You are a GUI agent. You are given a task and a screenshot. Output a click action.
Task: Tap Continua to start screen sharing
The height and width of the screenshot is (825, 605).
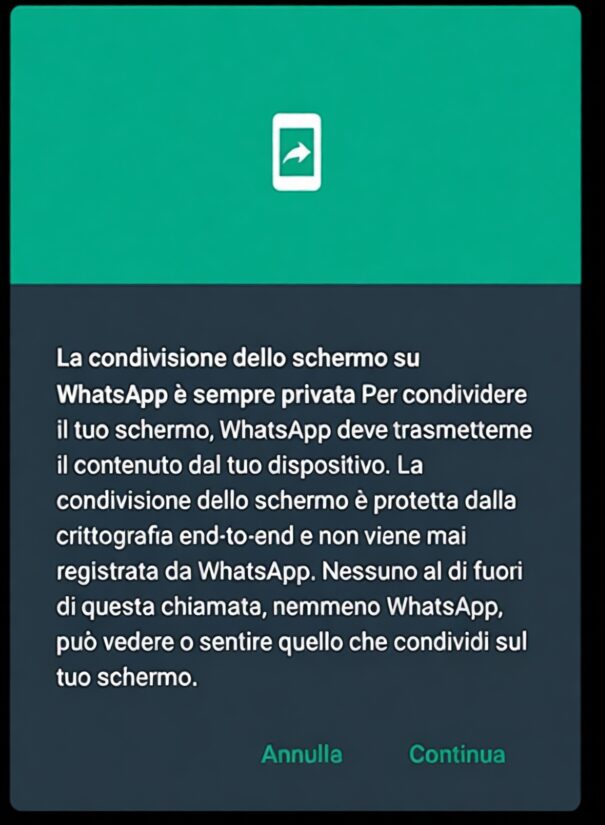[457, 754]
